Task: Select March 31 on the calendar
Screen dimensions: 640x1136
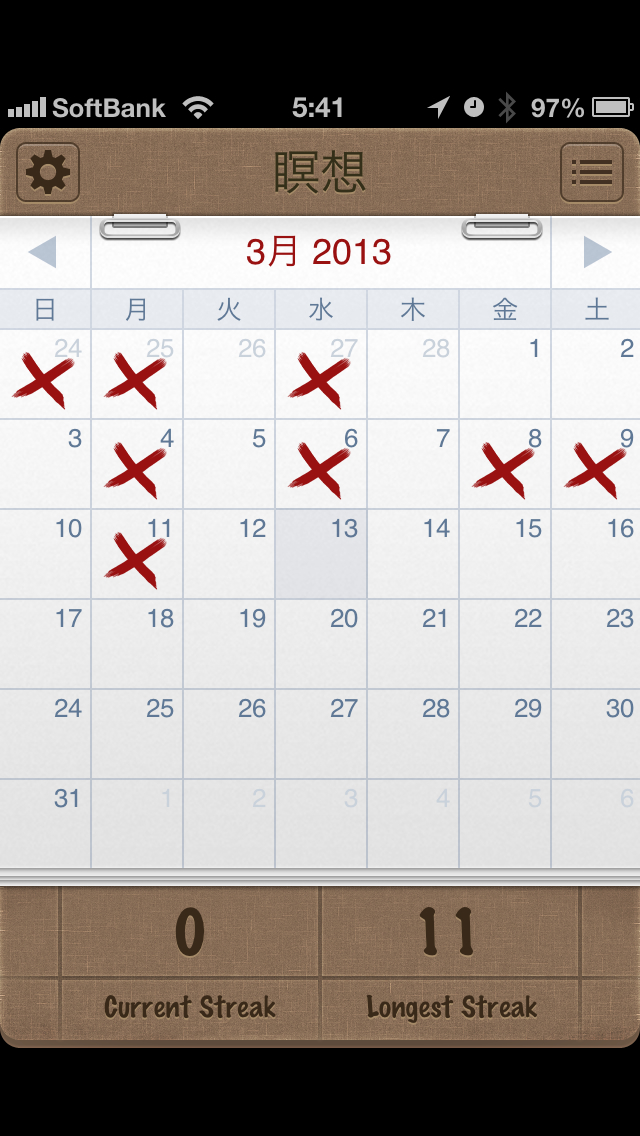Action: (45, 824)
